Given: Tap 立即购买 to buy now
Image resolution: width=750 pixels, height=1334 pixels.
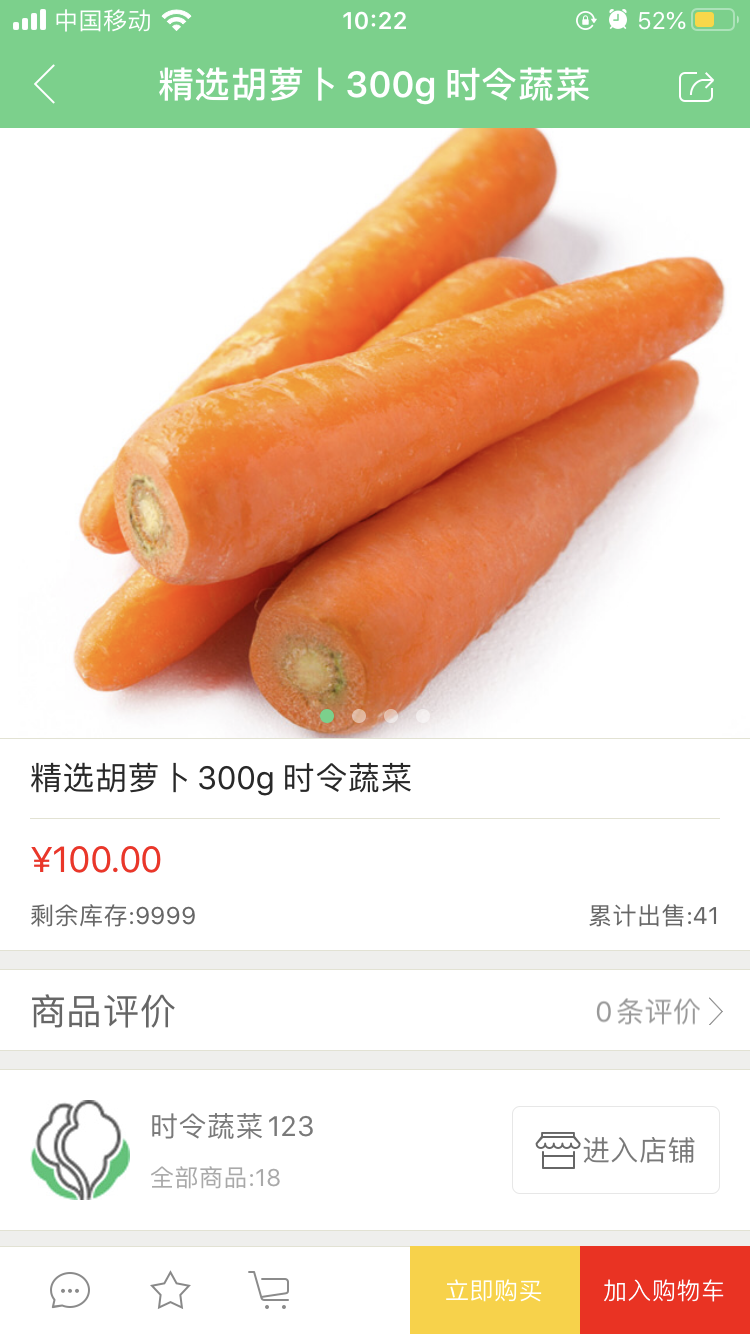Looking at the screenshot, I should 494,1289.
